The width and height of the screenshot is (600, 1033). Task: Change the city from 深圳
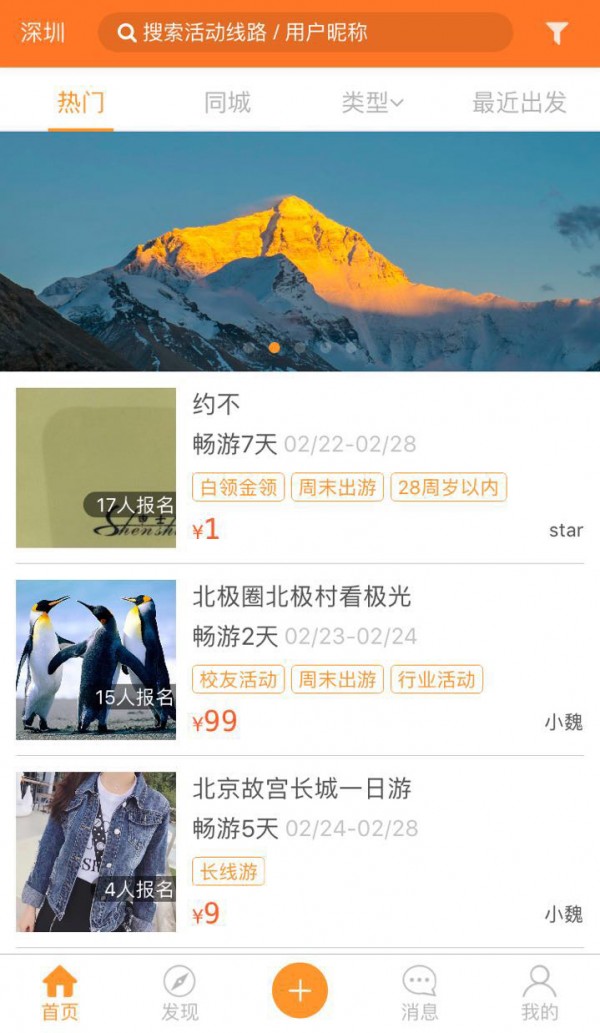[43, 33]
